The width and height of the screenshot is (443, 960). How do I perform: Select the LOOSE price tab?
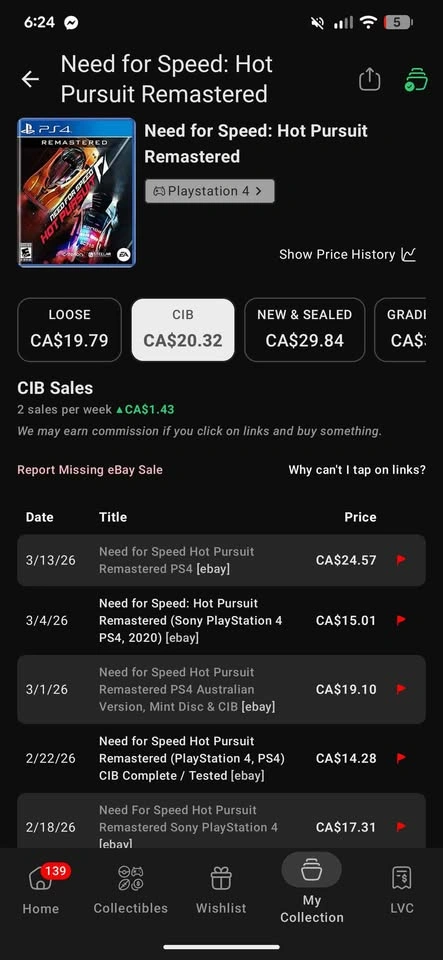coord(70,329)
